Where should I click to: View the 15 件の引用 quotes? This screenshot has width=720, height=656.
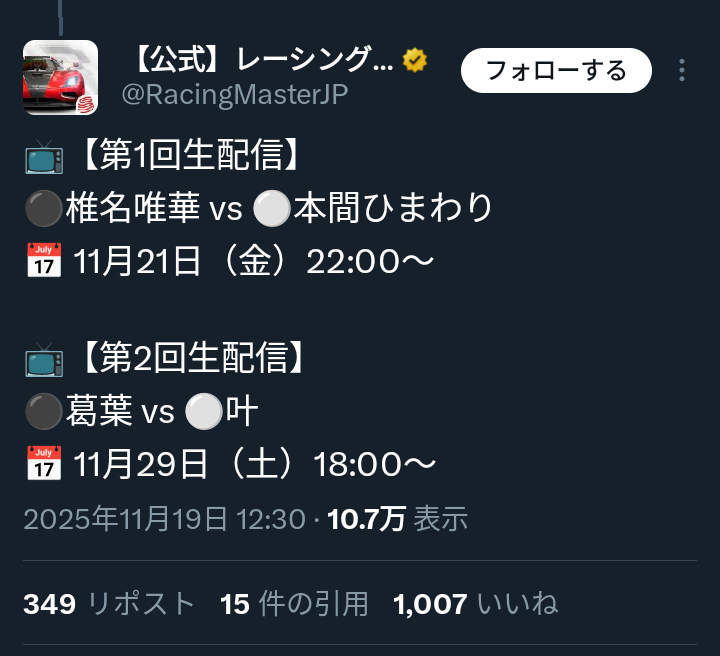(x=294, y=603)
